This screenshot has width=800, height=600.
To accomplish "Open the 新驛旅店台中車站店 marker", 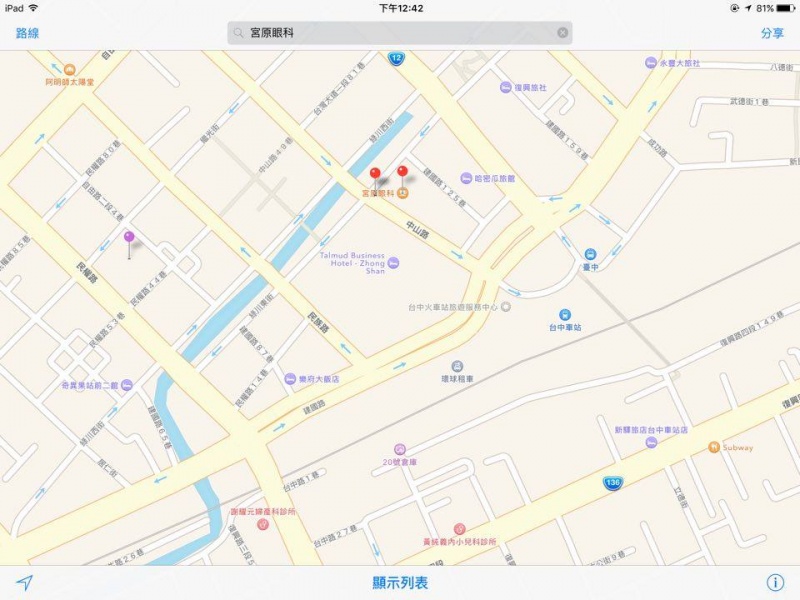I will [x=651, y=442].
